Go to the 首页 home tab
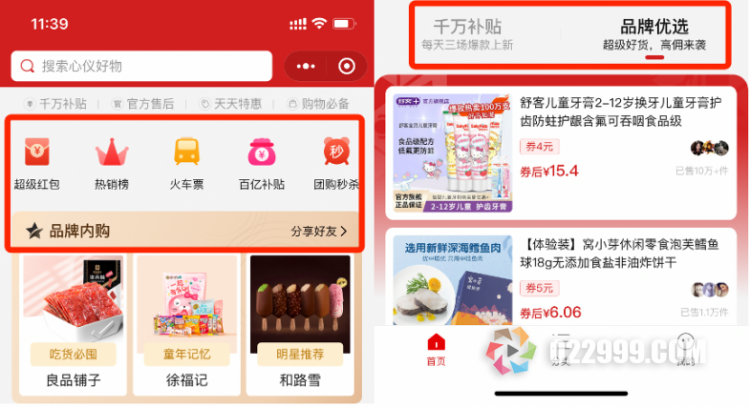The image size is (750, 407). (x=436, y=350)
